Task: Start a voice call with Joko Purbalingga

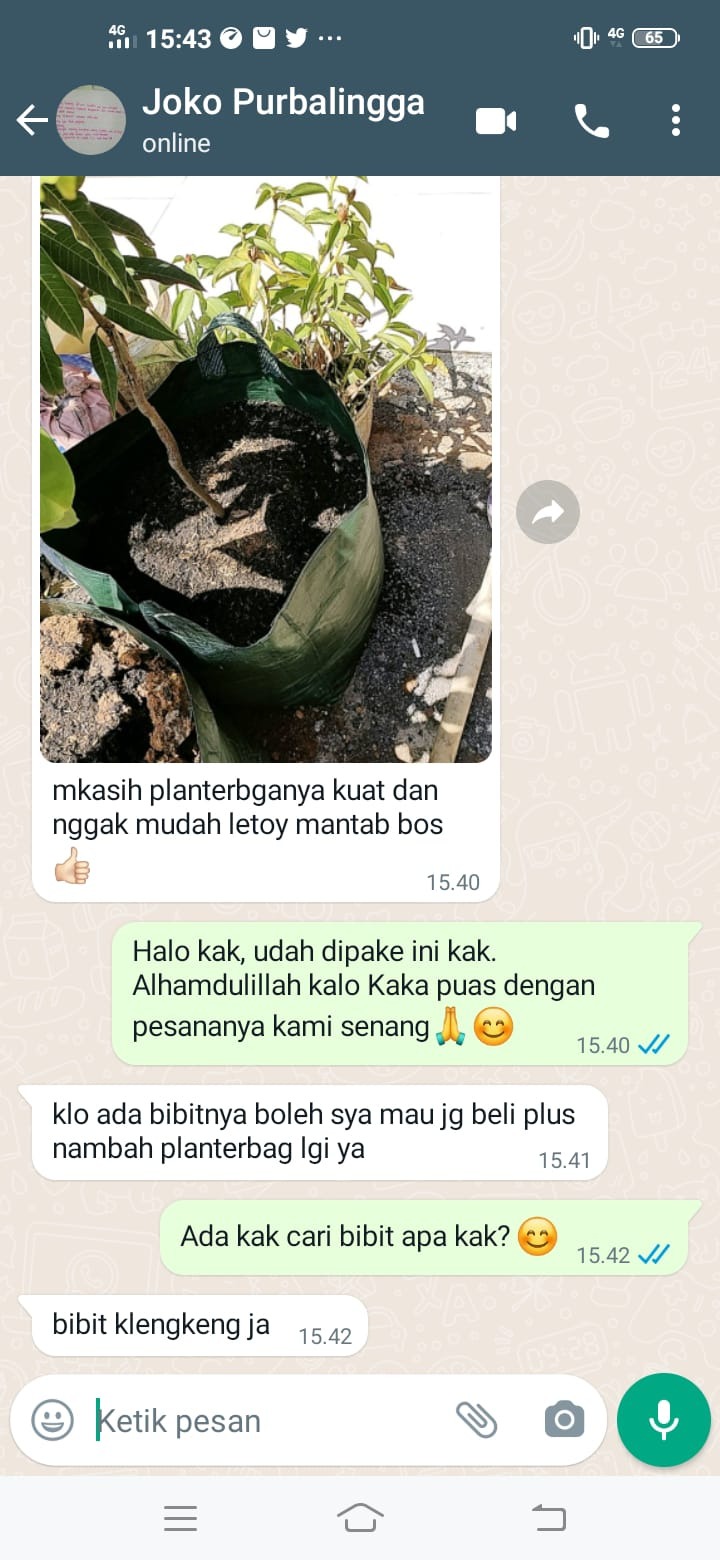Action: (591, 121)
